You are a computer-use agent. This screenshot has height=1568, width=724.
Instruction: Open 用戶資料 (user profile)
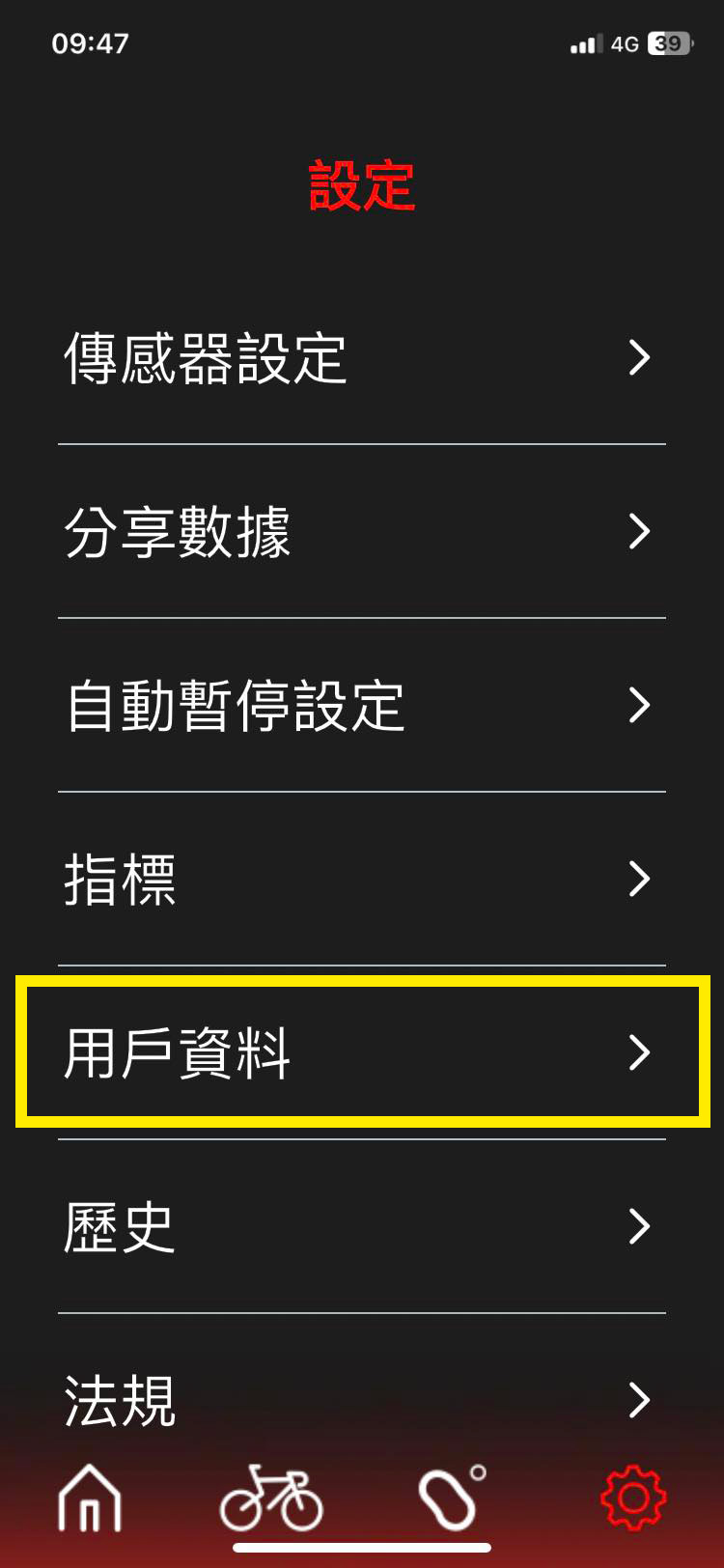click(x=361, y=1052)
